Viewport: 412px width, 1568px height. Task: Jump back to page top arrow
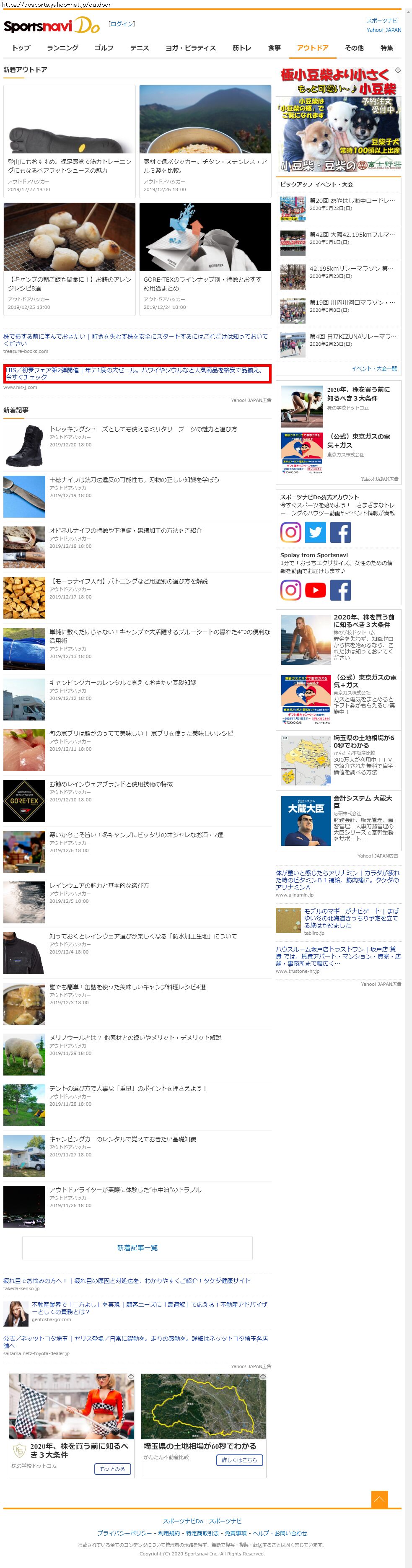(379, 1498)
